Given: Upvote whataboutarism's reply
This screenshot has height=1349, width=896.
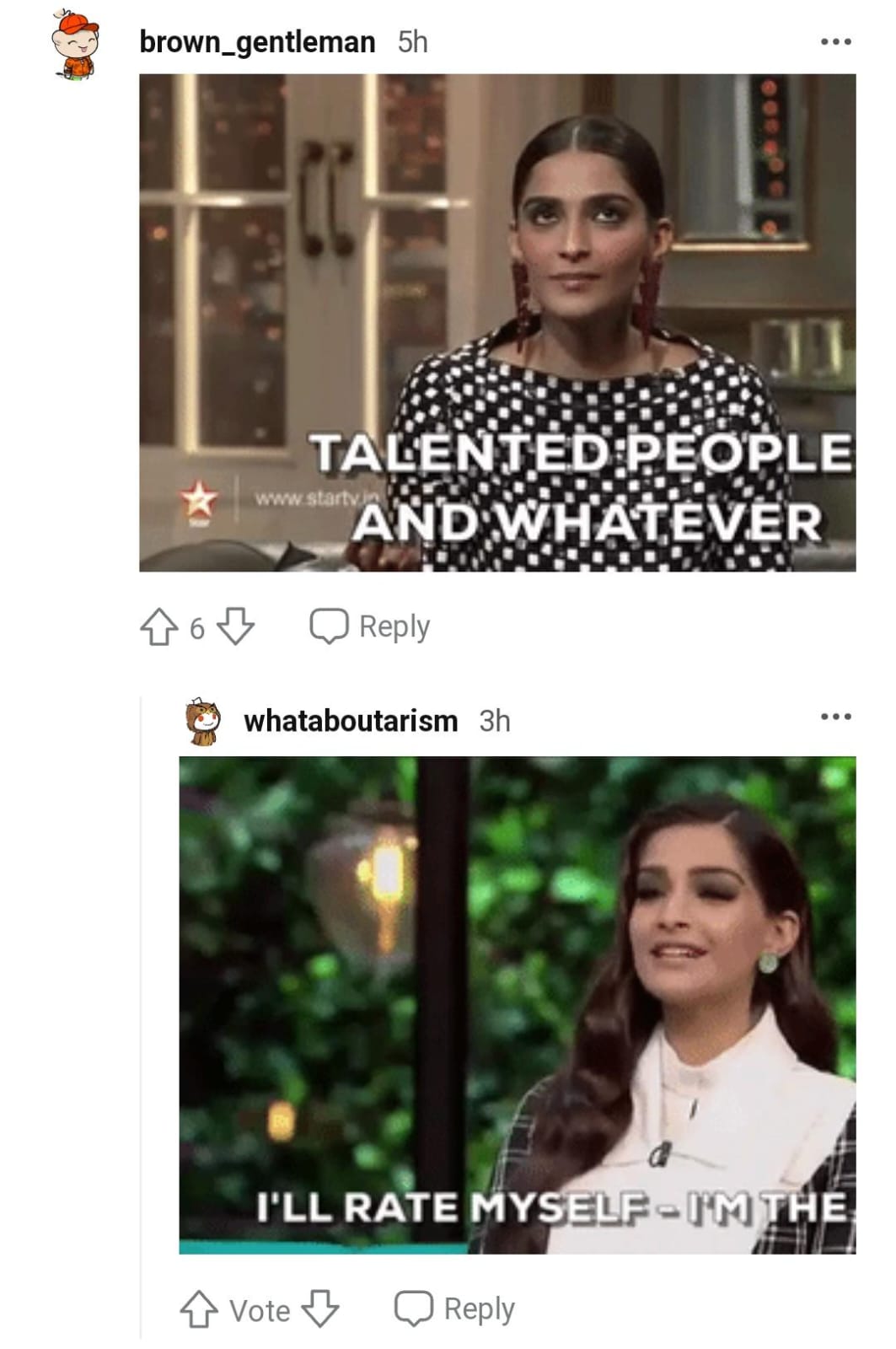Looking at the screenshot, I should (x=199, y=1309).
